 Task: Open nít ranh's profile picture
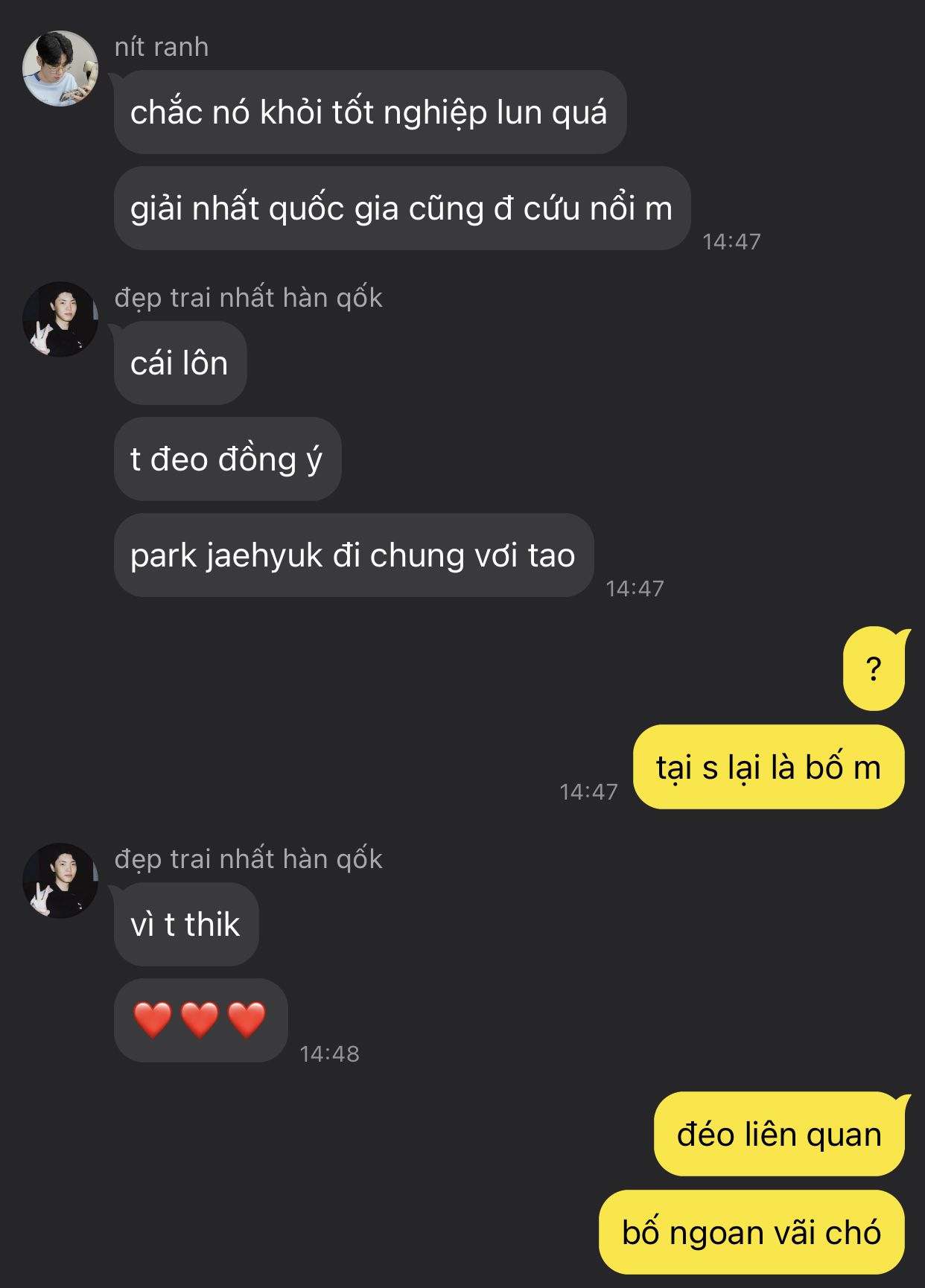pos(60,68)
